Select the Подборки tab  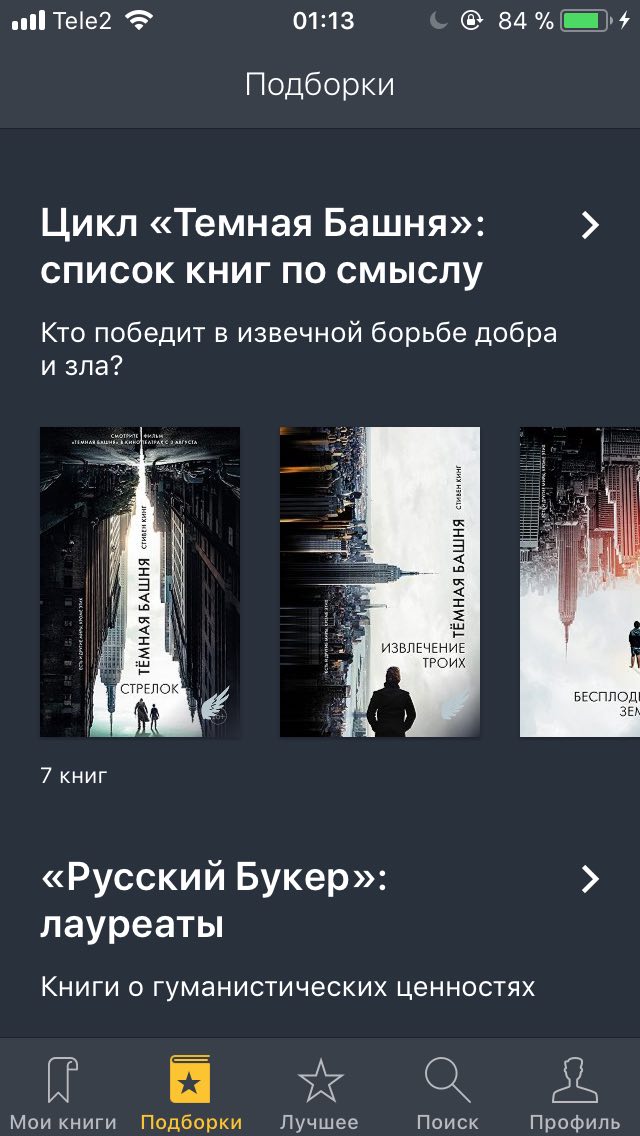point(191,1093)
